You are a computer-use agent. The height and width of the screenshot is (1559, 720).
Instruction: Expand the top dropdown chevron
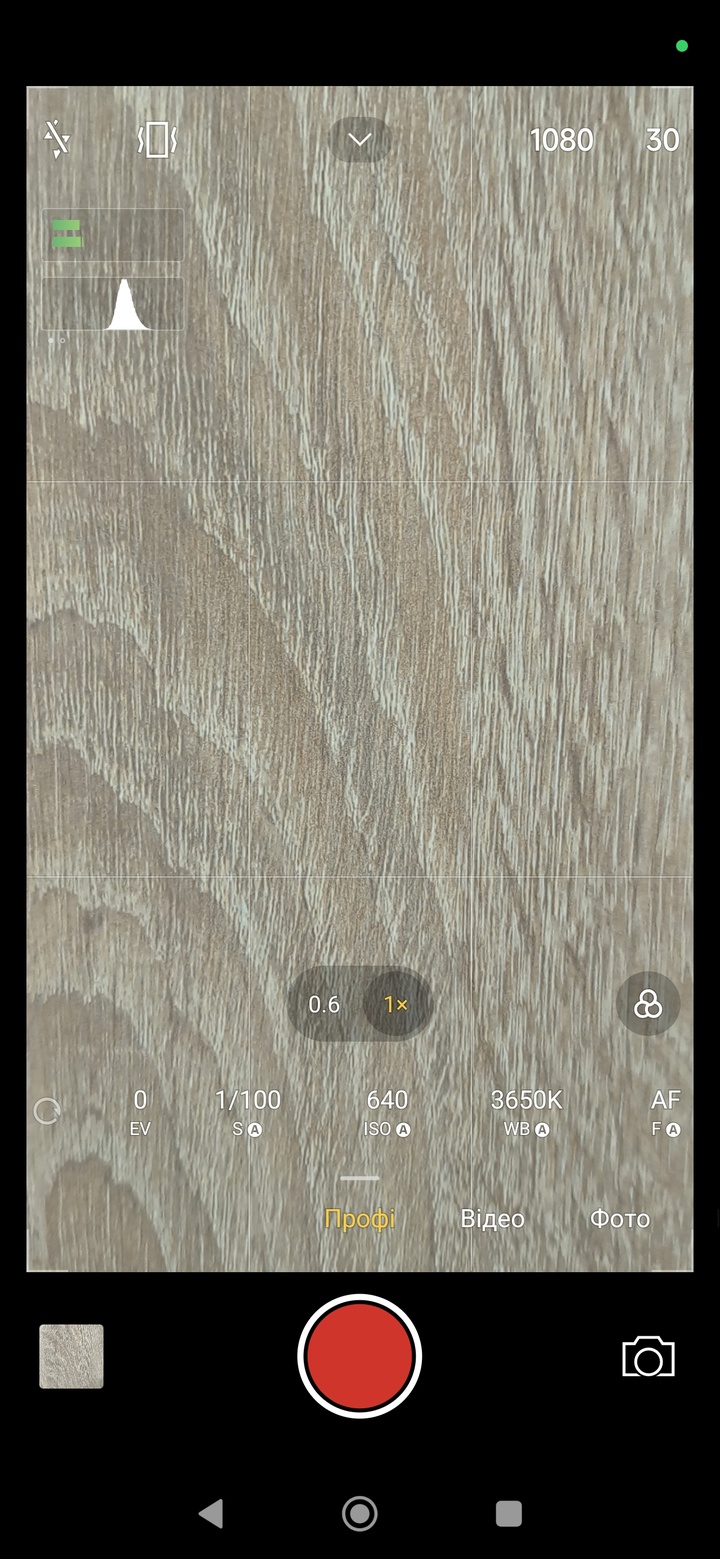pyautogui.click(x=360, y=140)
